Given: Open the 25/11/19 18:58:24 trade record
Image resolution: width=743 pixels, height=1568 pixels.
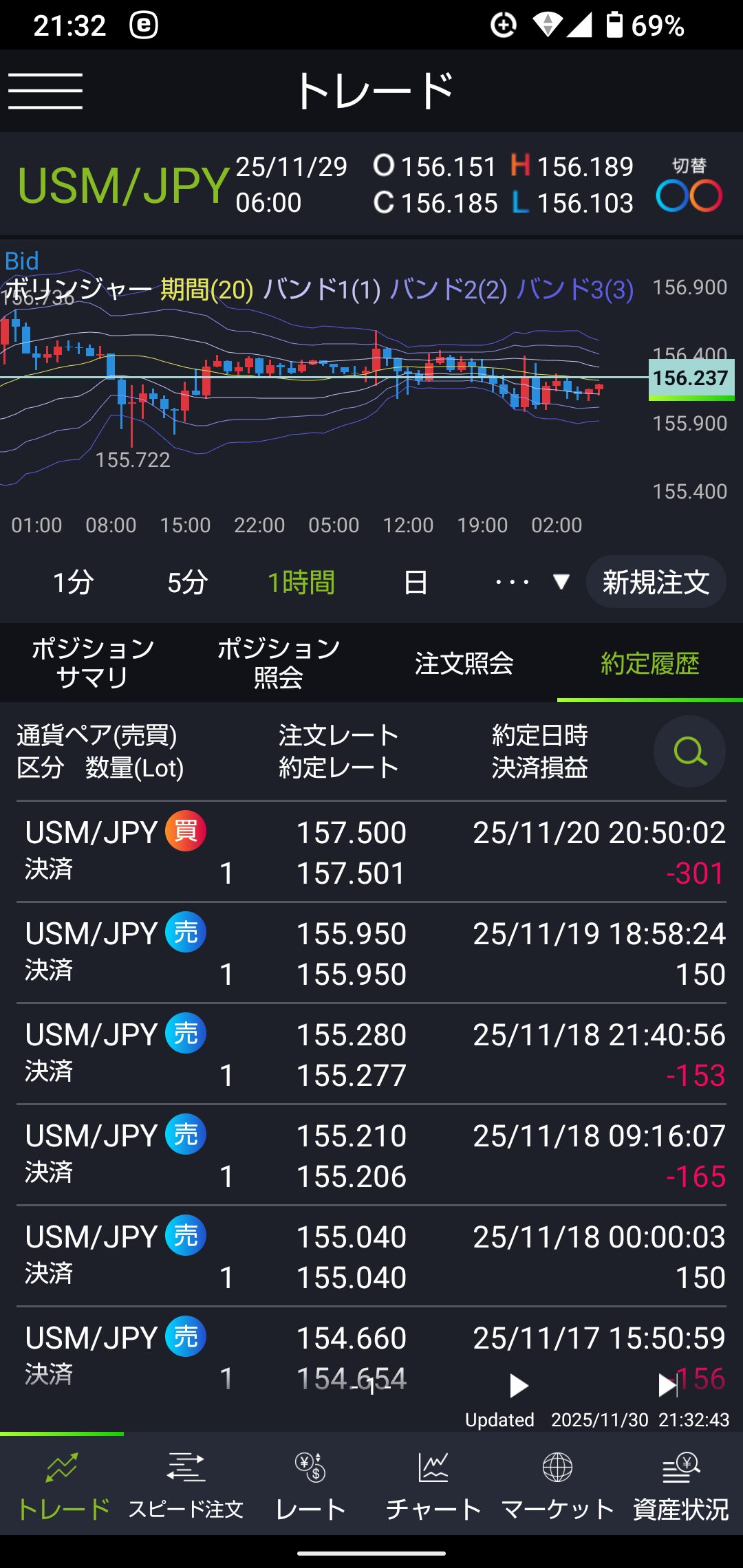Looking at the screenshot, I should tap(371, 953).
